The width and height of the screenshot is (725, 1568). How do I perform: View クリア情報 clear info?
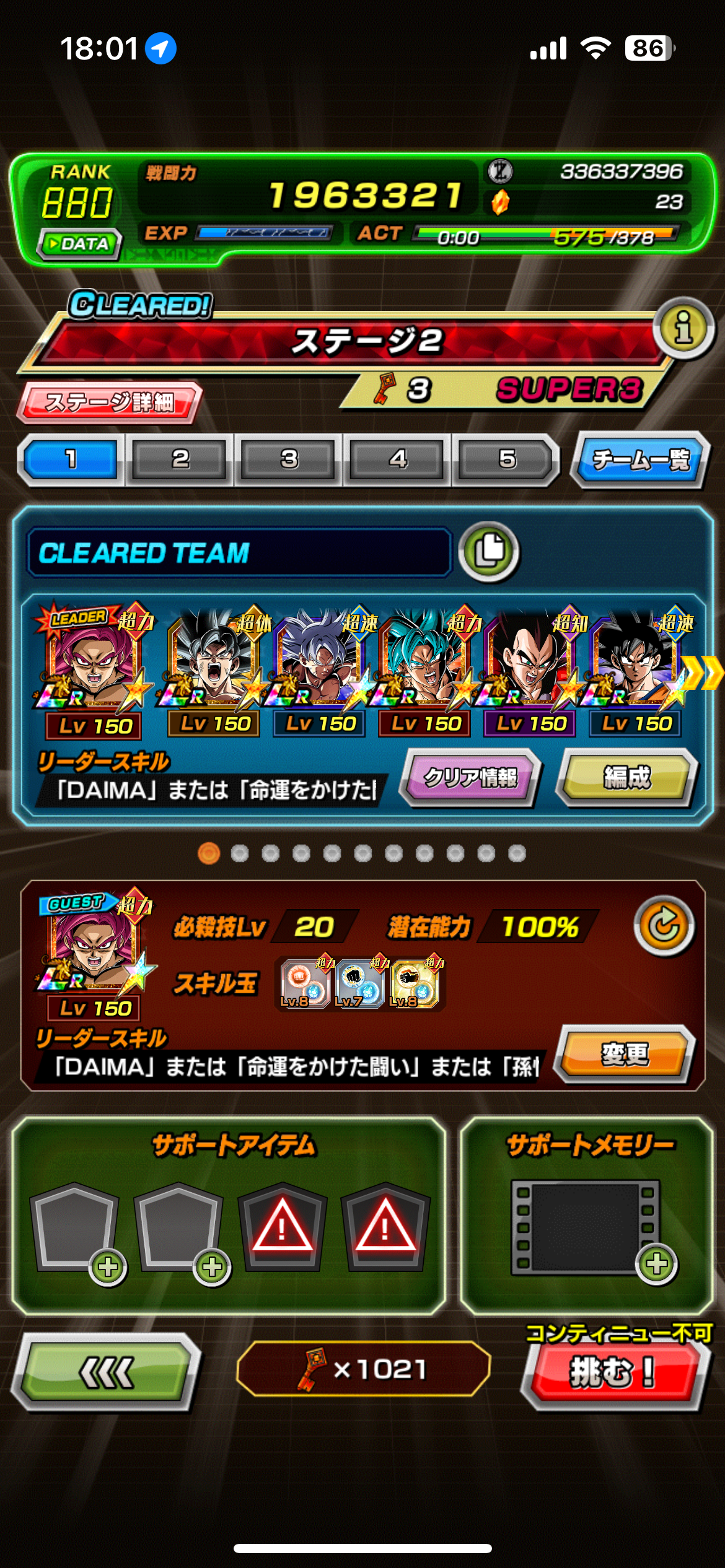tap(470, 777)
